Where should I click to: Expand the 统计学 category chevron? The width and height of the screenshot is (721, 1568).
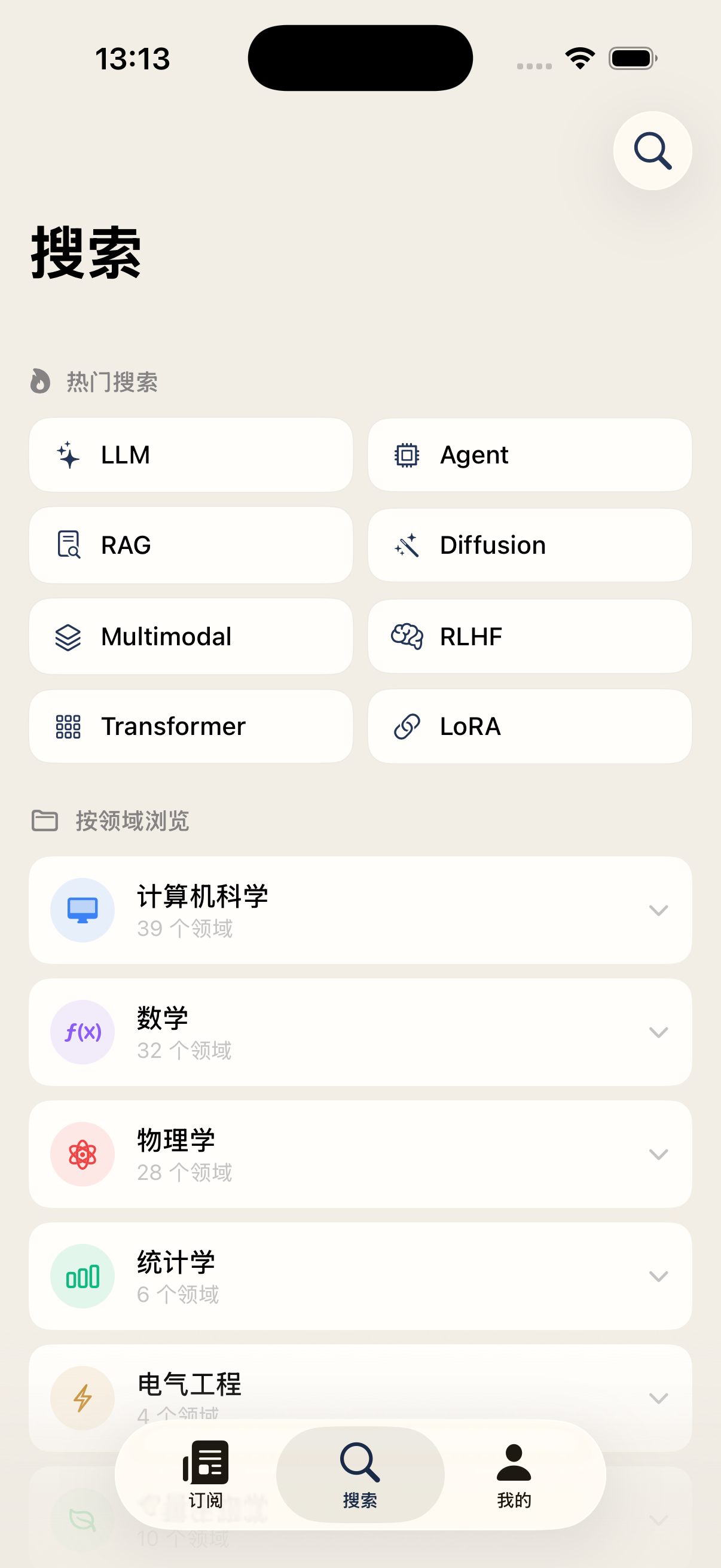tap(659, 1276)
